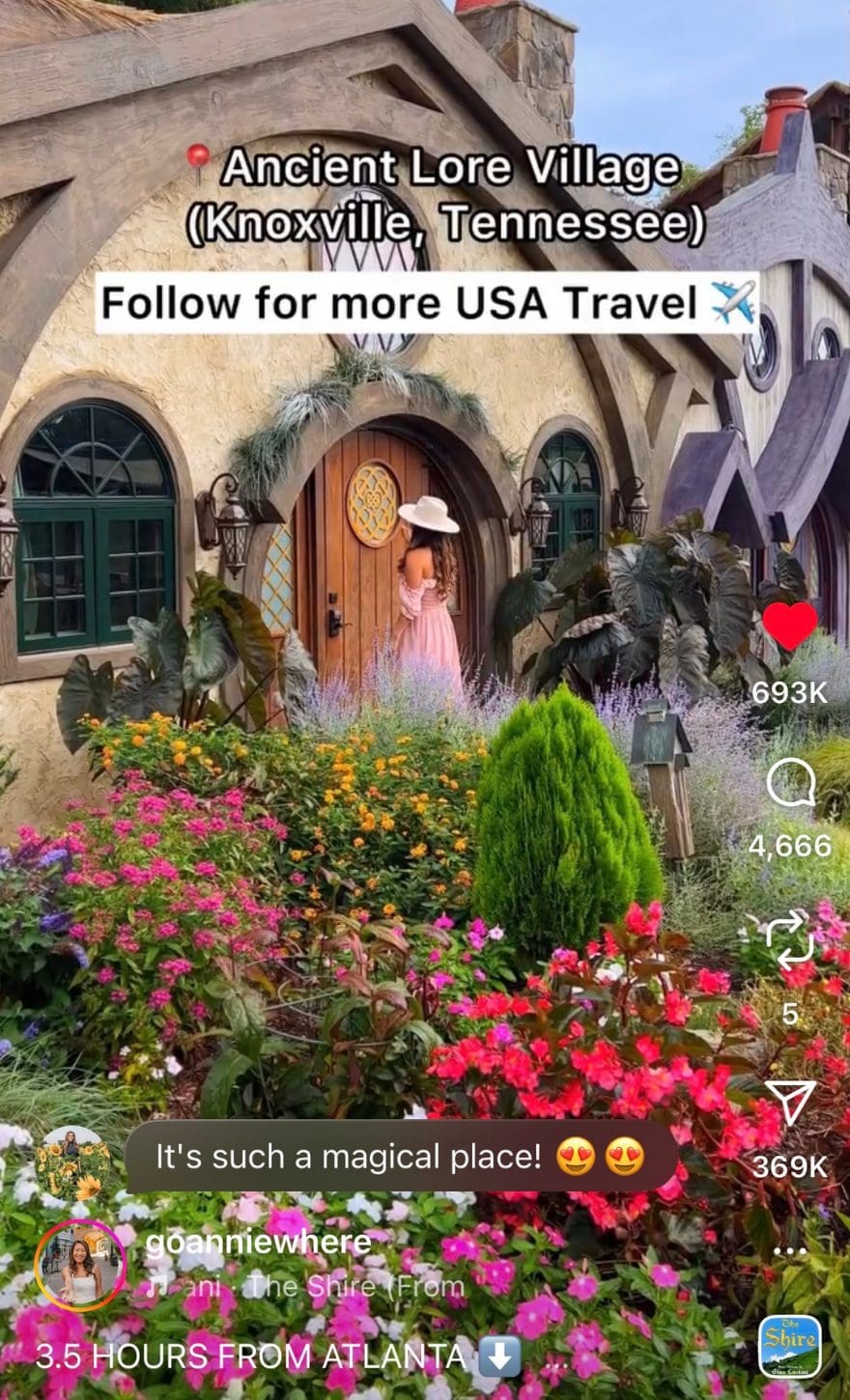The image size is (850, 1400).
Task: Open the commenter's sunflower avatar
Action: pos(73,1163)
